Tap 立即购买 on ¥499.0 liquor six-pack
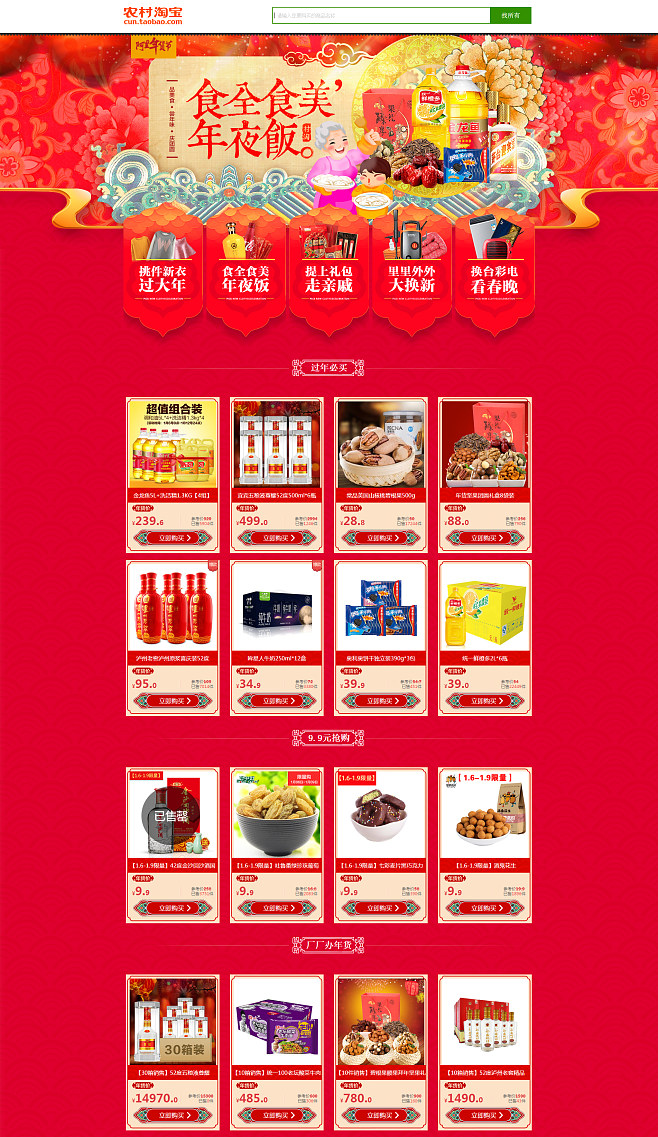The height and width of the screenshot is (1137, 658). pos(278,538)
